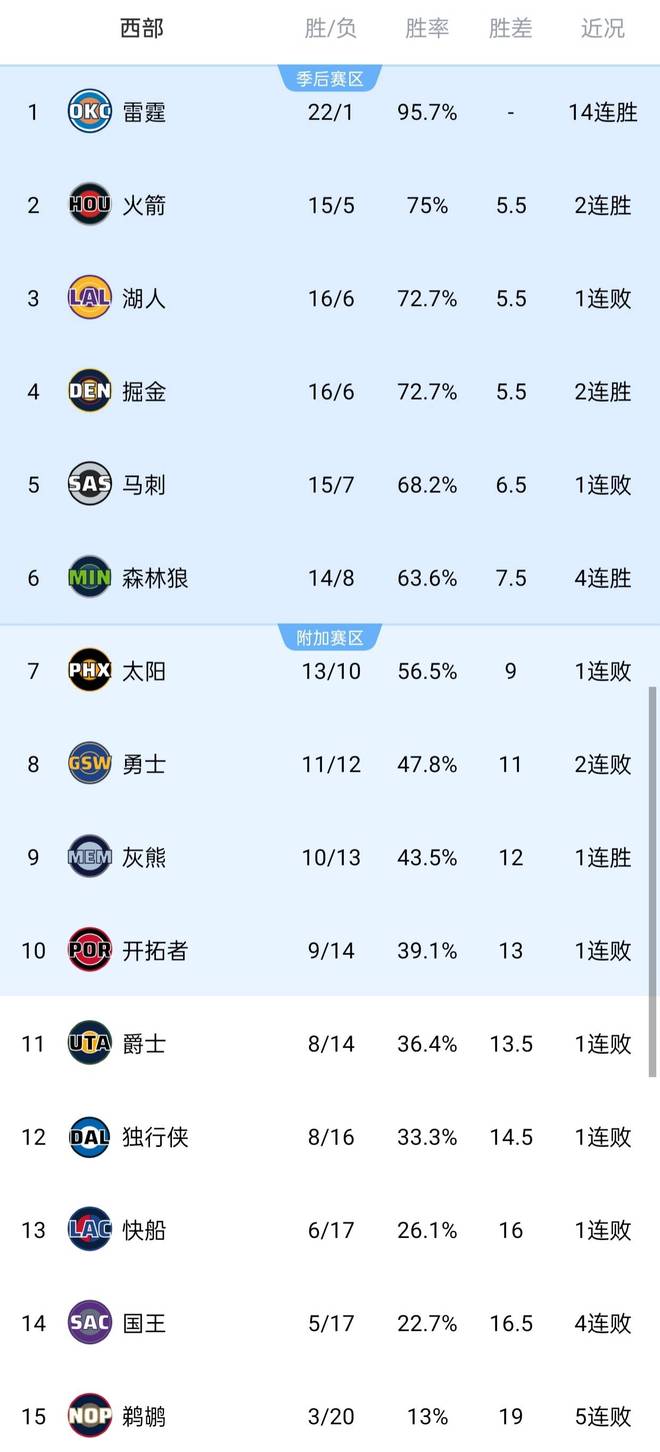Open the 太阳 (PHX) team row

(144, 670)
